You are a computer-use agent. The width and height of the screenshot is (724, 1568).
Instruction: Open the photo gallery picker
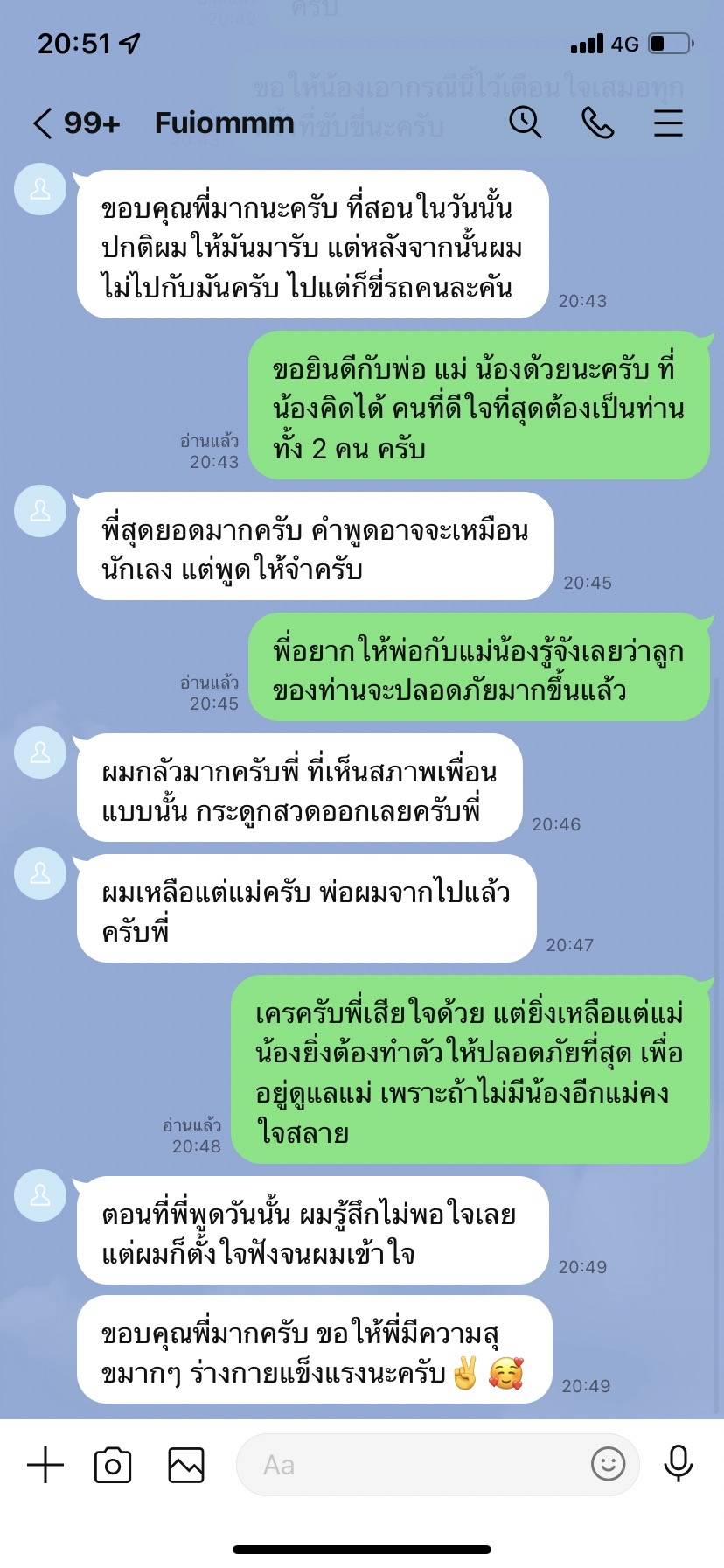186,1464
